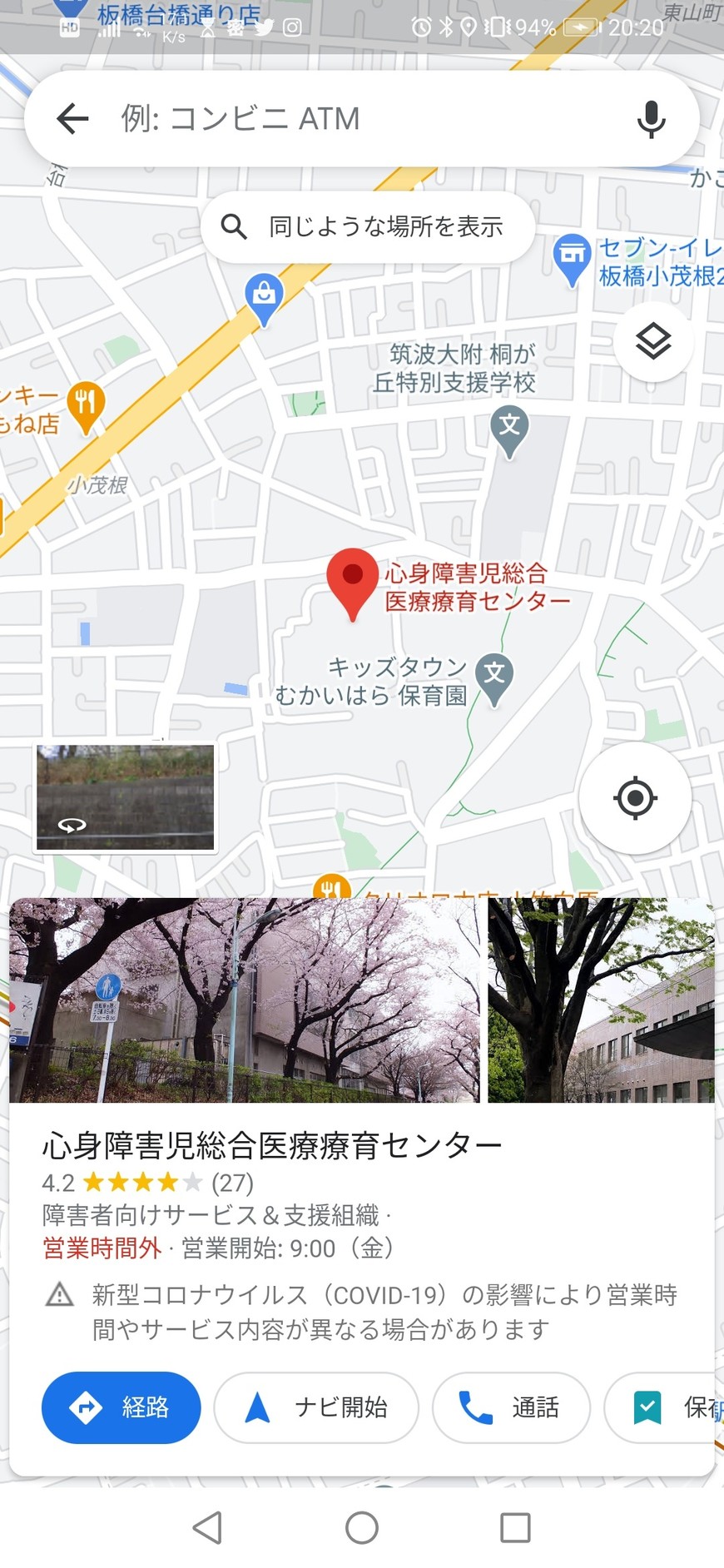This screenshot has width=724, height=1568.
Task: Open the map layers button
Action: click(x=653, y=341)
